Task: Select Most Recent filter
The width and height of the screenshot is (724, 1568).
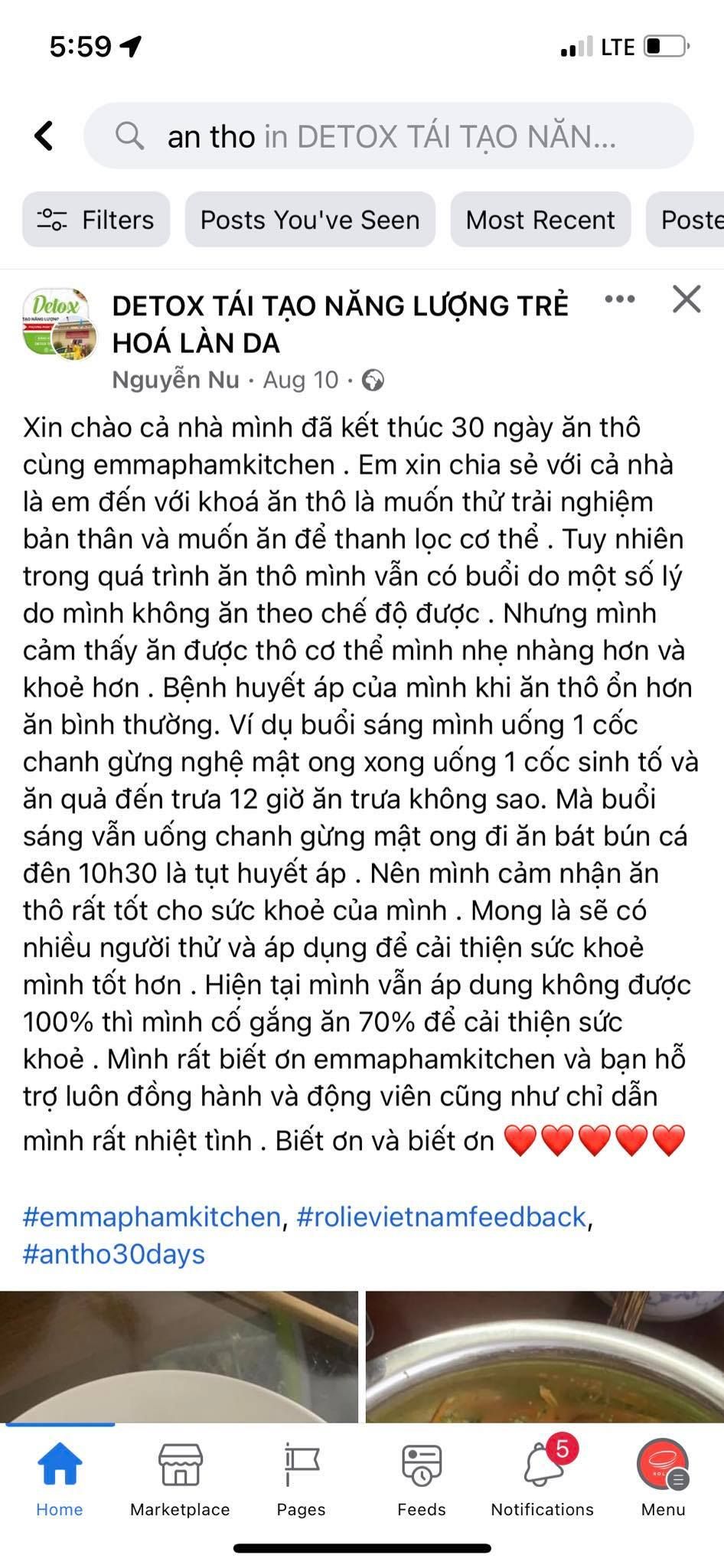Action: click(x=540, y=220)
